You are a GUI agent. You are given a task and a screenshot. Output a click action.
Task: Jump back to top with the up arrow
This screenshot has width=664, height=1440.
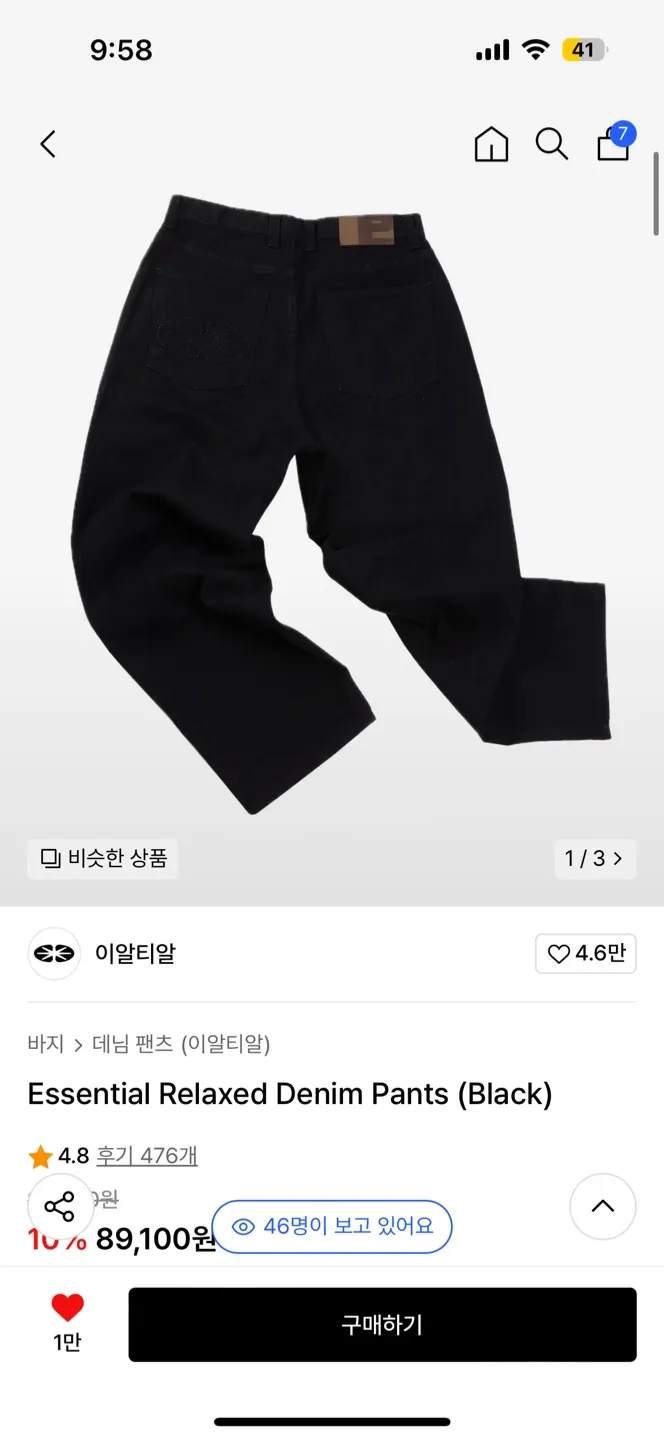coord(602,1207)
